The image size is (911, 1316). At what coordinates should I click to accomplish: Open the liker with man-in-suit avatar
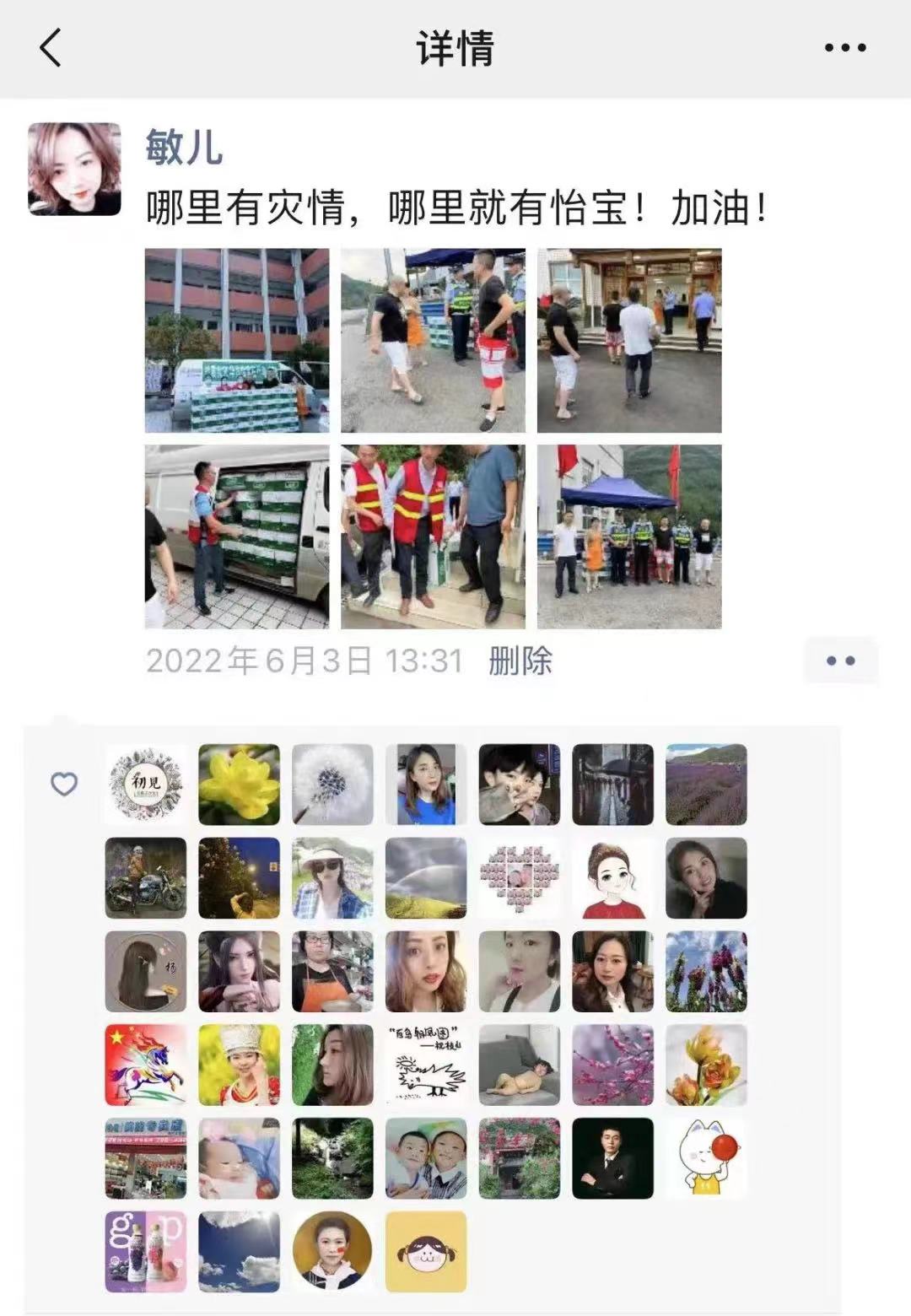coord(613,1159)
